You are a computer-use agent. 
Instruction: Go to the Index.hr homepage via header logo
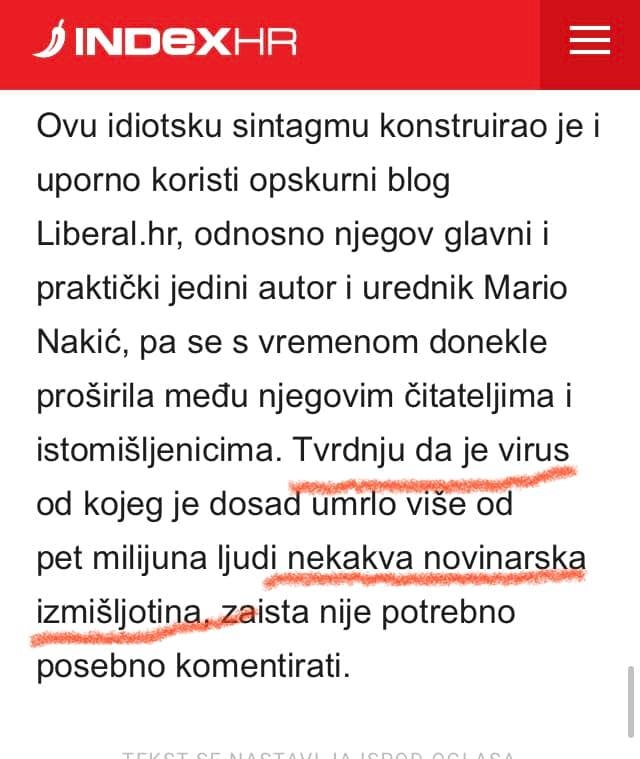tap(164, 41)
